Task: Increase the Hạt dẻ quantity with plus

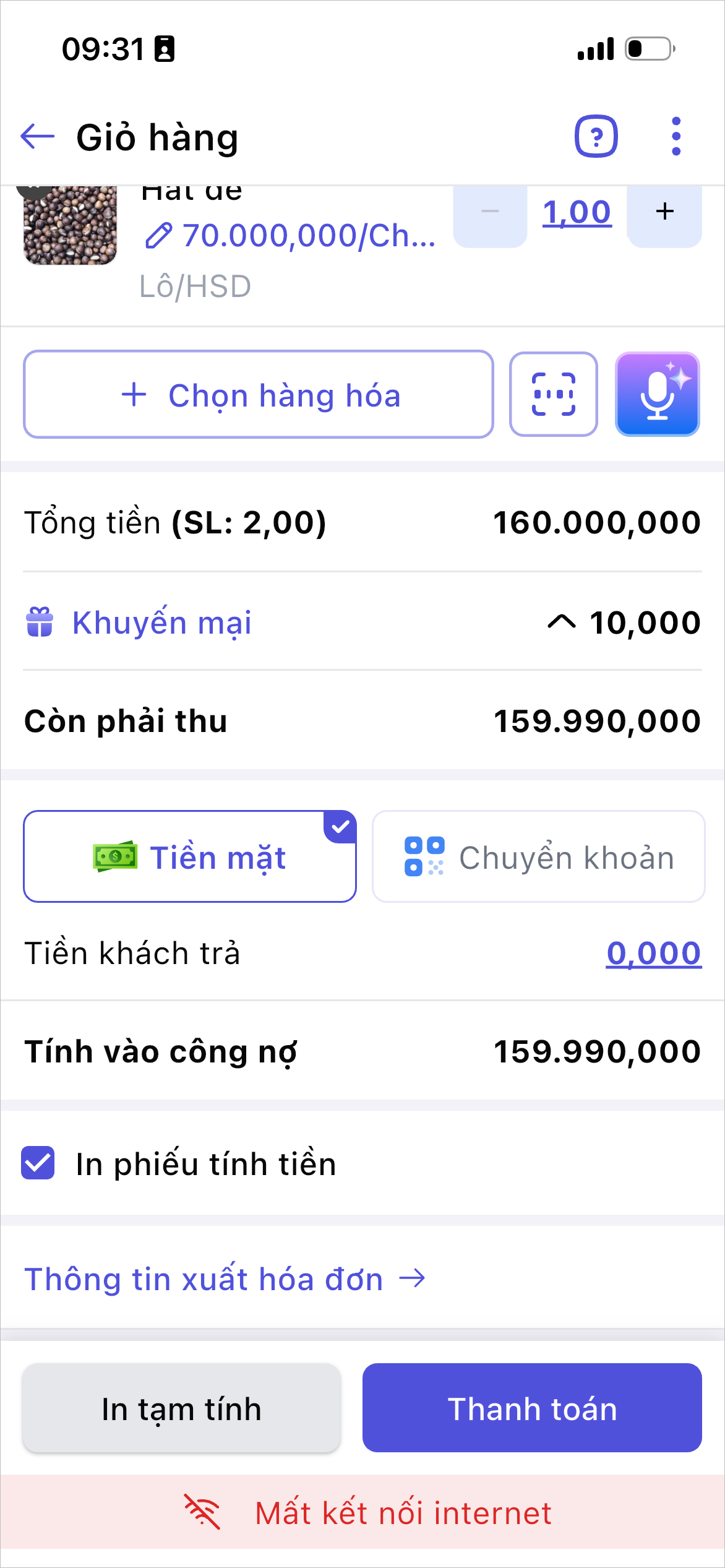Action: point(664,212)
